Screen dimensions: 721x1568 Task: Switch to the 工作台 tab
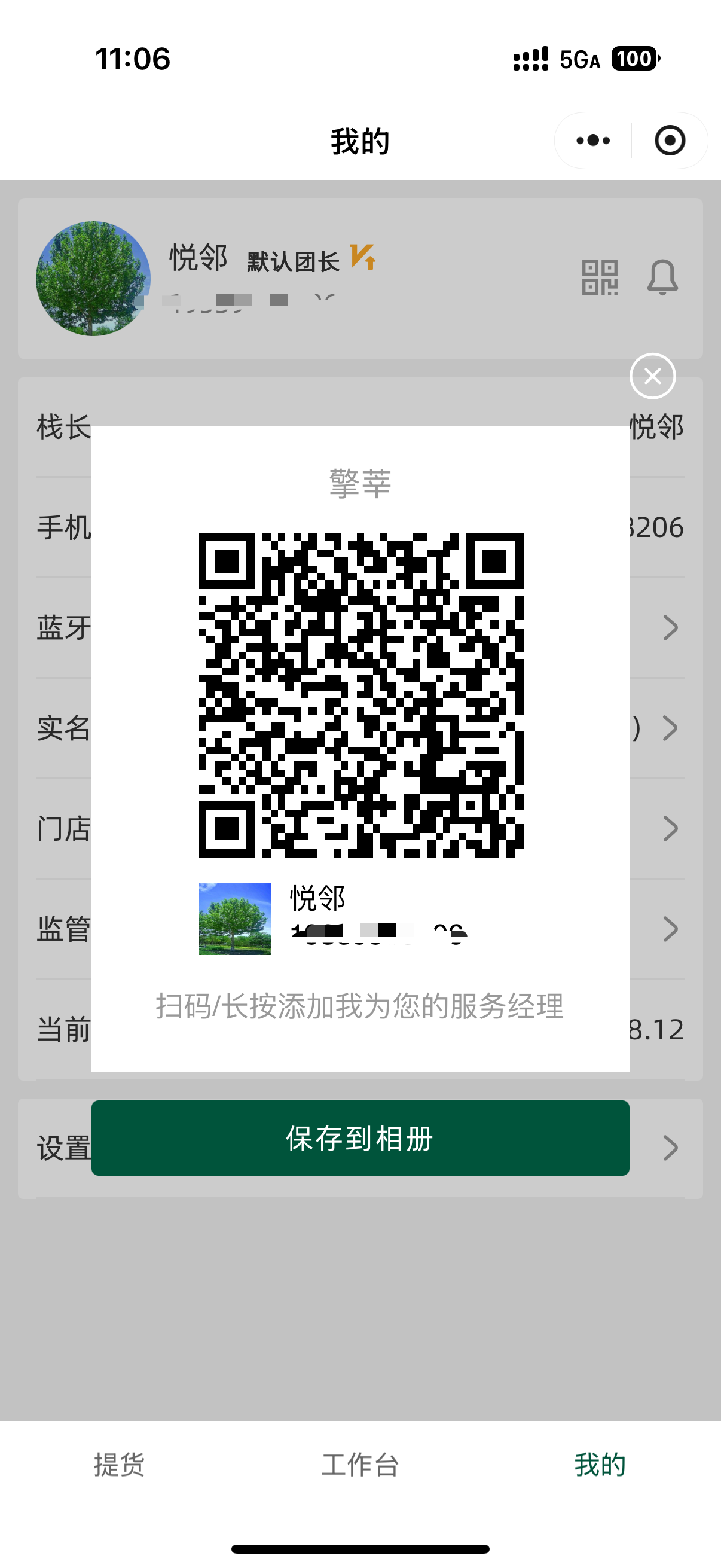pyautogui.click(x=360, y=1464)
